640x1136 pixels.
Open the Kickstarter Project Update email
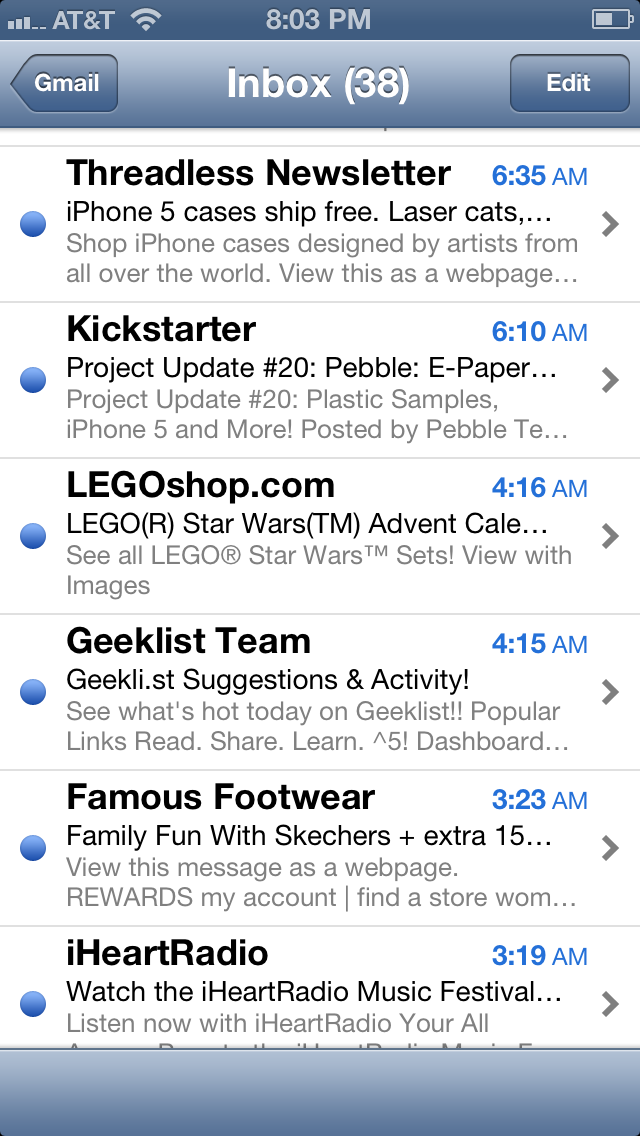pyautogui.click(x=320, y=380)
